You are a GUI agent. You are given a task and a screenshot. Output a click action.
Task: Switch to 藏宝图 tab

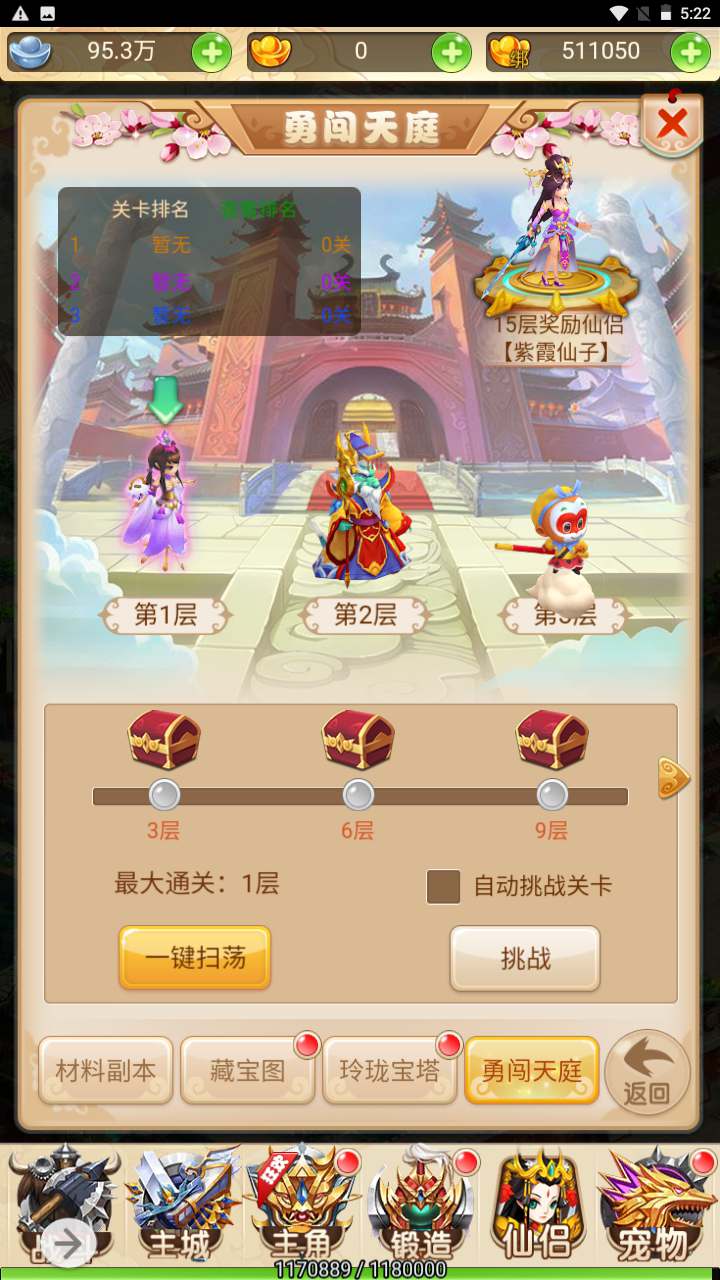(248, 1071)
